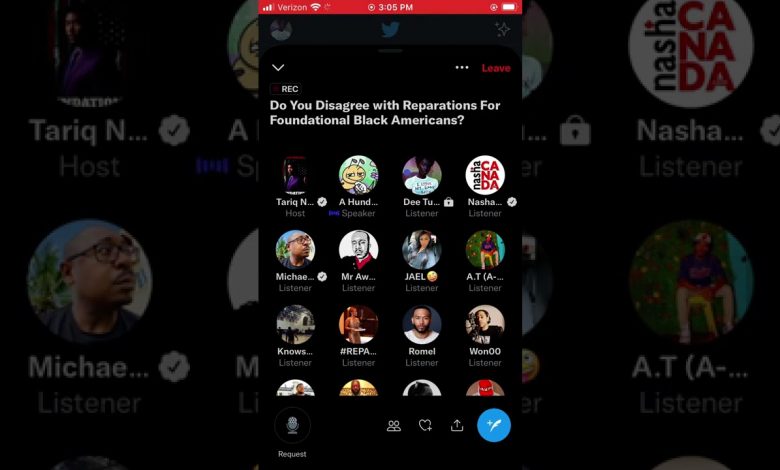Image resolution: width=780 pixels, height=470 pixels.
Task: Open A.T listener profile
Action: click(485, 250)
